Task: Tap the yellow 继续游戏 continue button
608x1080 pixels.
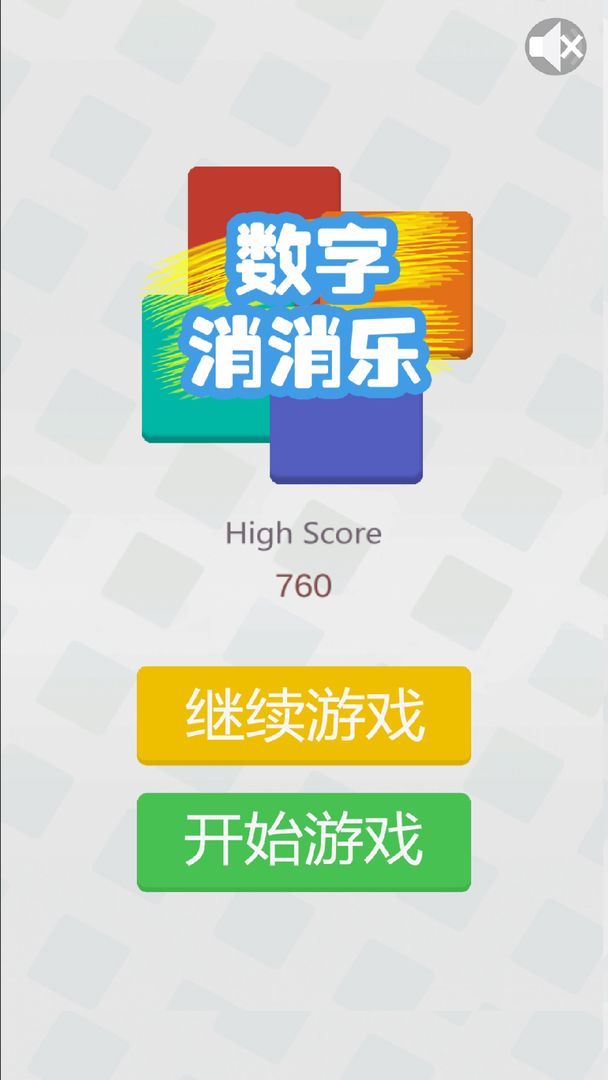Action: click(304, 714)
